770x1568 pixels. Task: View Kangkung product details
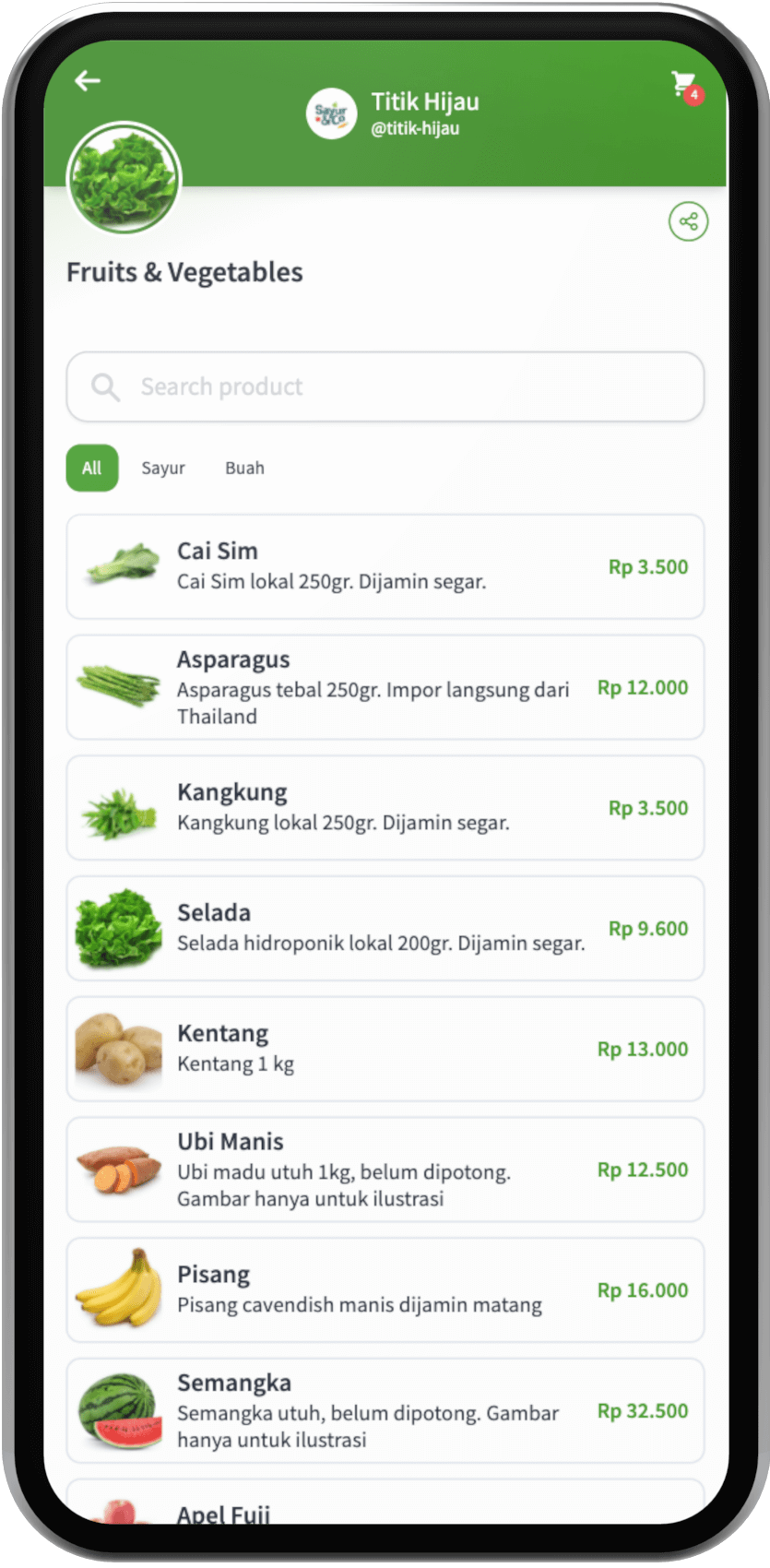385,808
